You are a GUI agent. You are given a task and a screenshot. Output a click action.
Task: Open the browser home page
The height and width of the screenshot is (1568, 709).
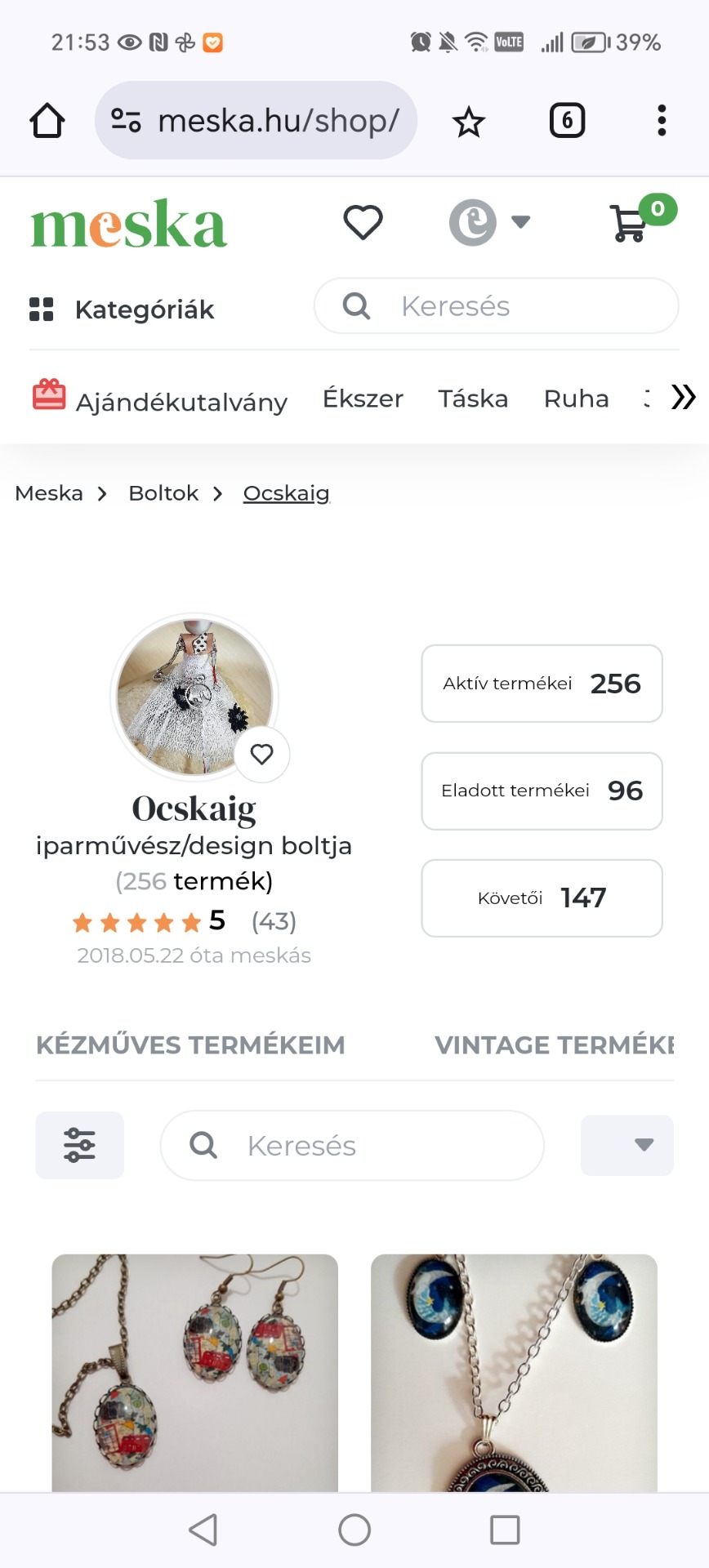47,121
